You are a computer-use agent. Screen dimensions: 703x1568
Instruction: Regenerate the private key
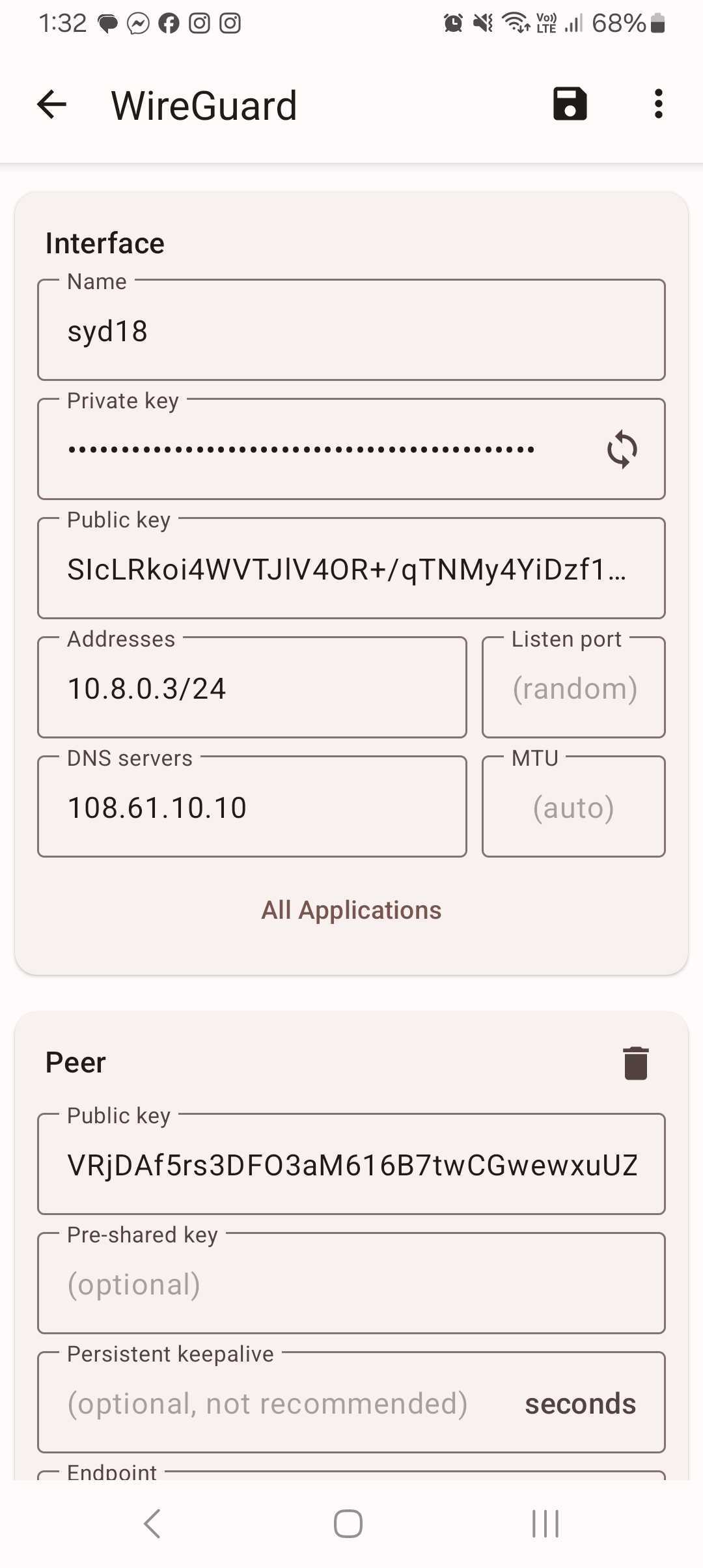point(622,449)
